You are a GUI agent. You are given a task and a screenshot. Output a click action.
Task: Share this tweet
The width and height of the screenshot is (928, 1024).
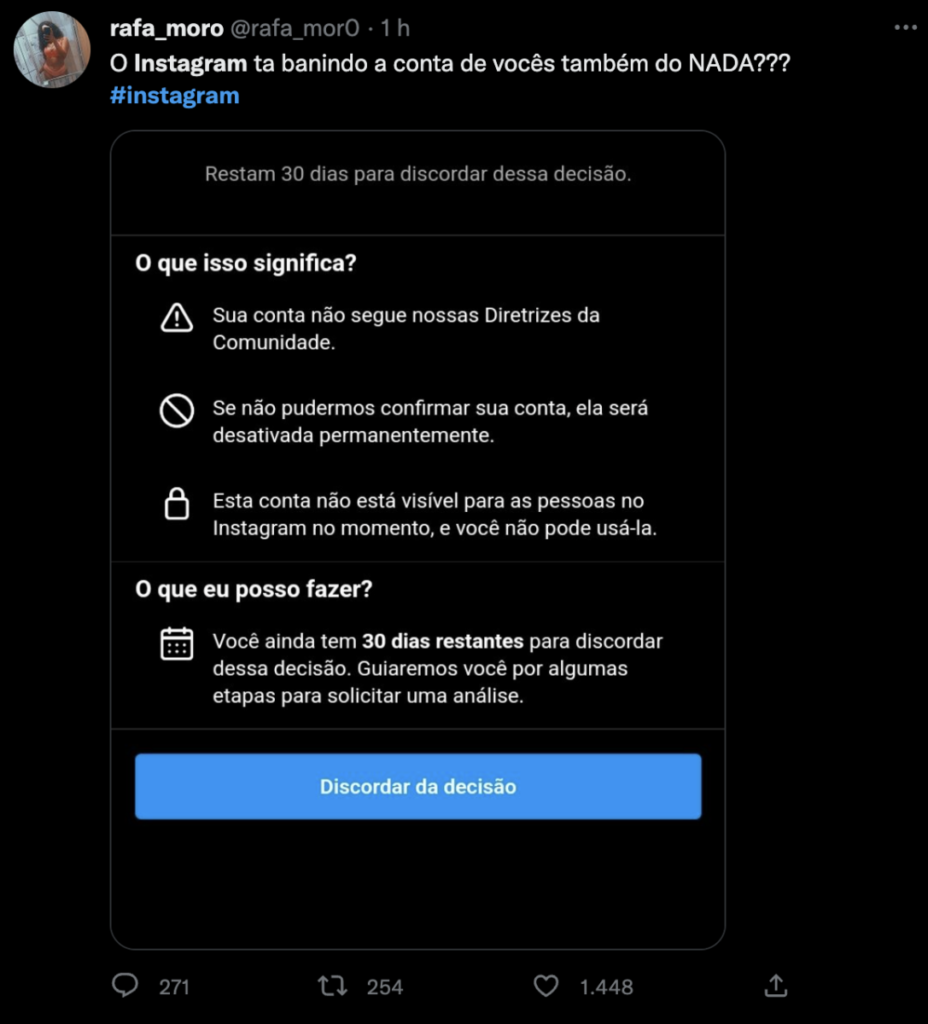tap(775, 986)
